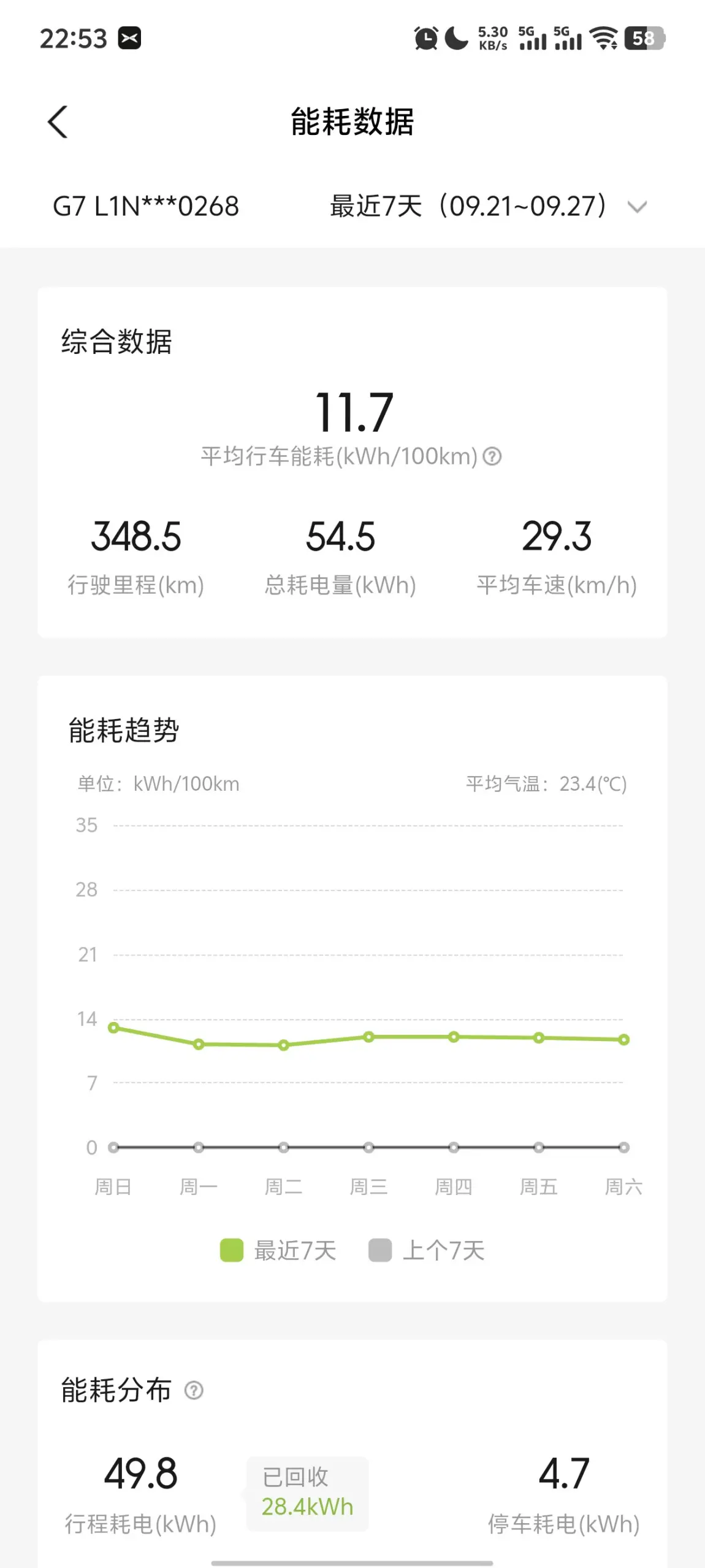Go back using the top-left arrow
The image size is (705, 1568).
[x=58, y=122]
